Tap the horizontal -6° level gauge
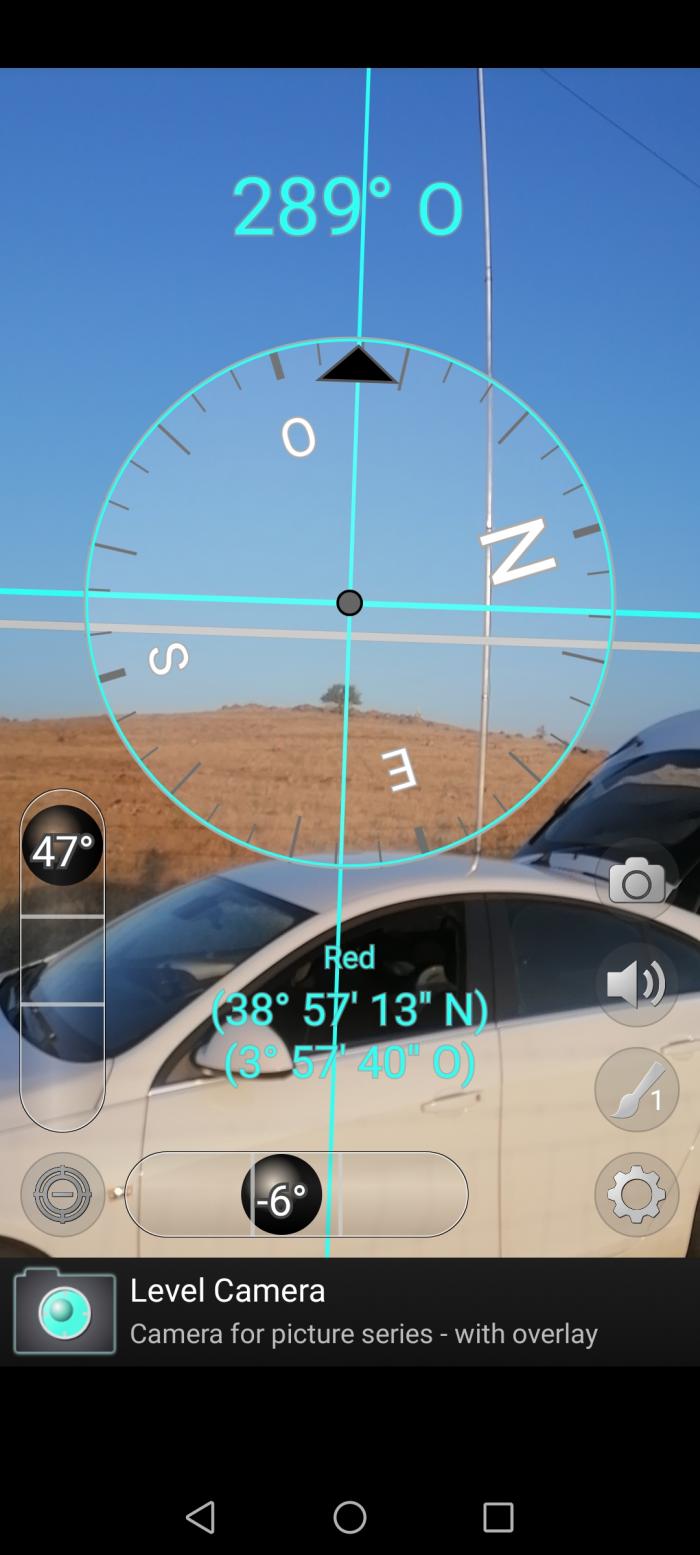Viewport: 700px width, 1555px height. (x=296, y=1195)
